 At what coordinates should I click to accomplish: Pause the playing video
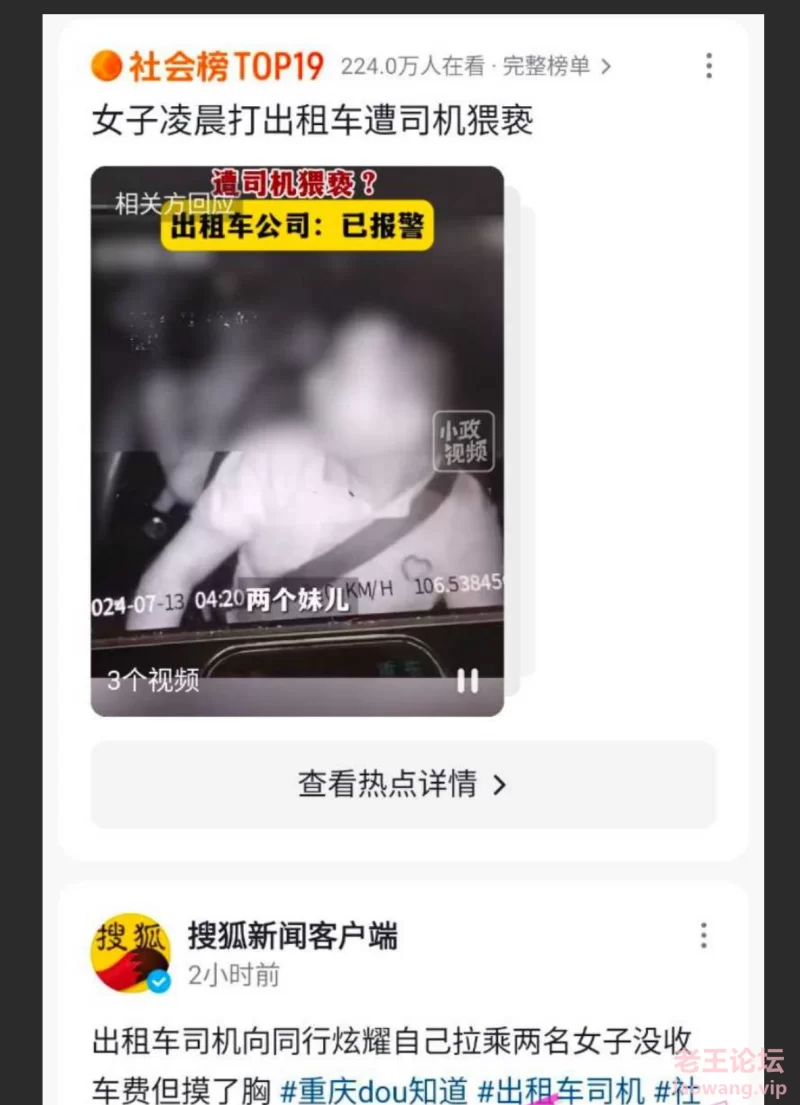pos(467,681)
